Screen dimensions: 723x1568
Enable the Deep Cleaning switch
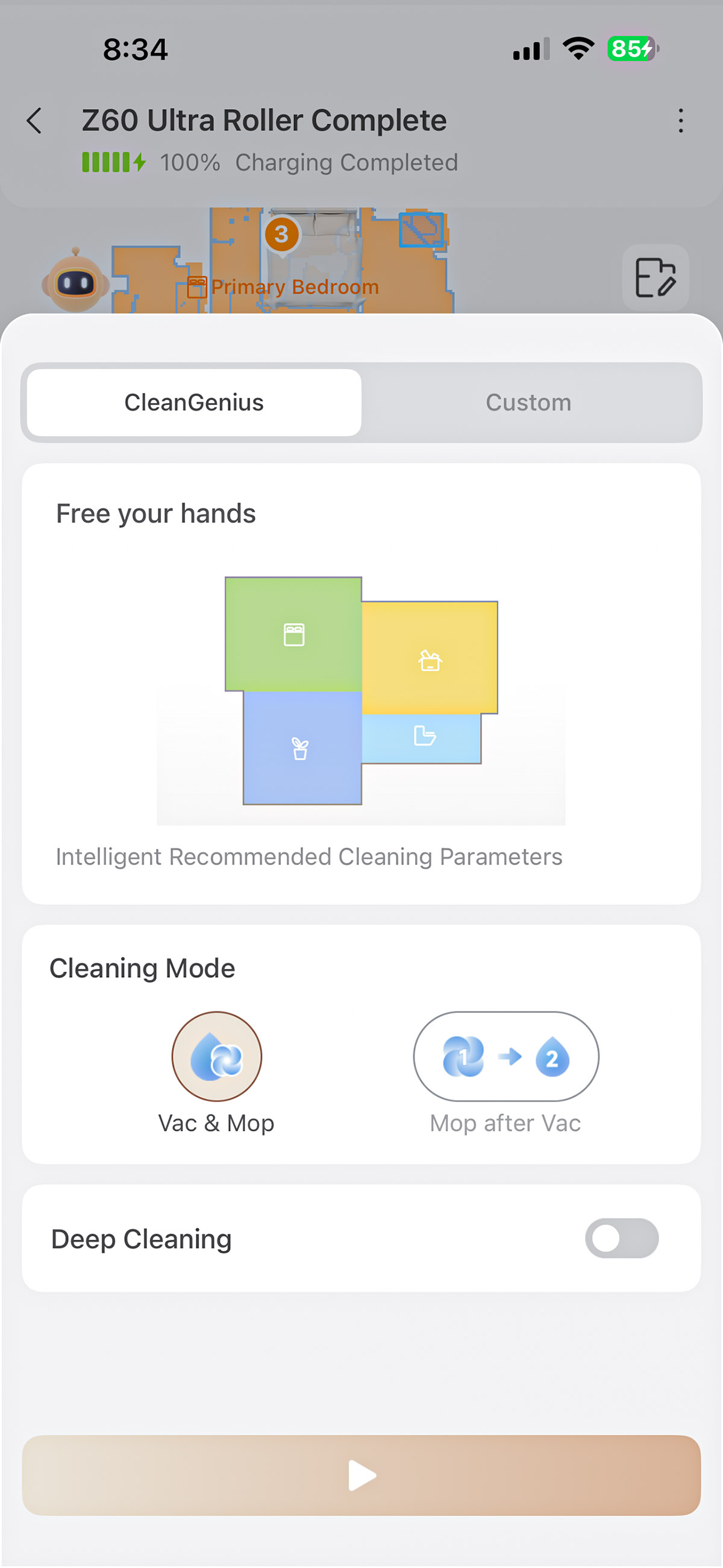point(621,1238)
